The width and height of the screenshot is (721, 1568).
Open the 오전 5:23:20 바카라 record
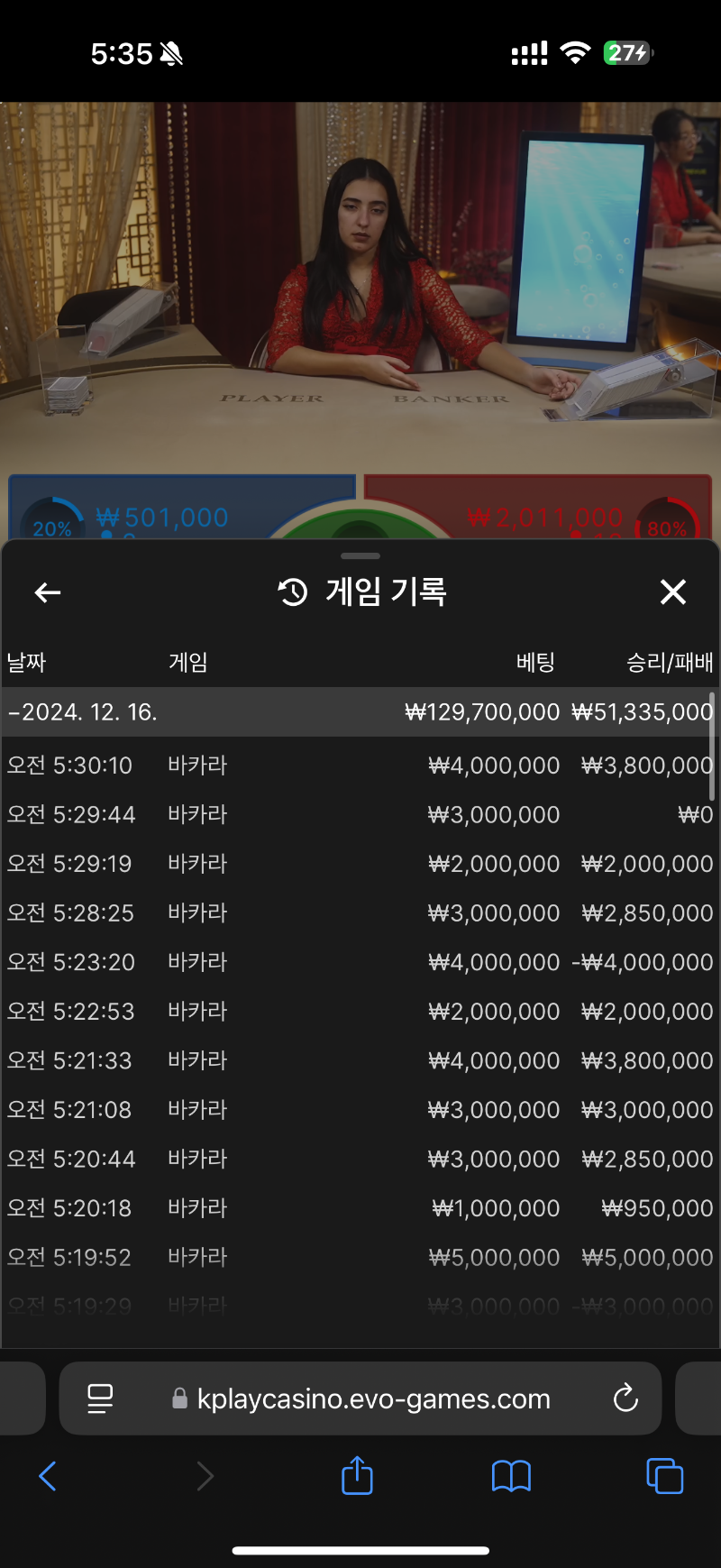click(360, 962)
